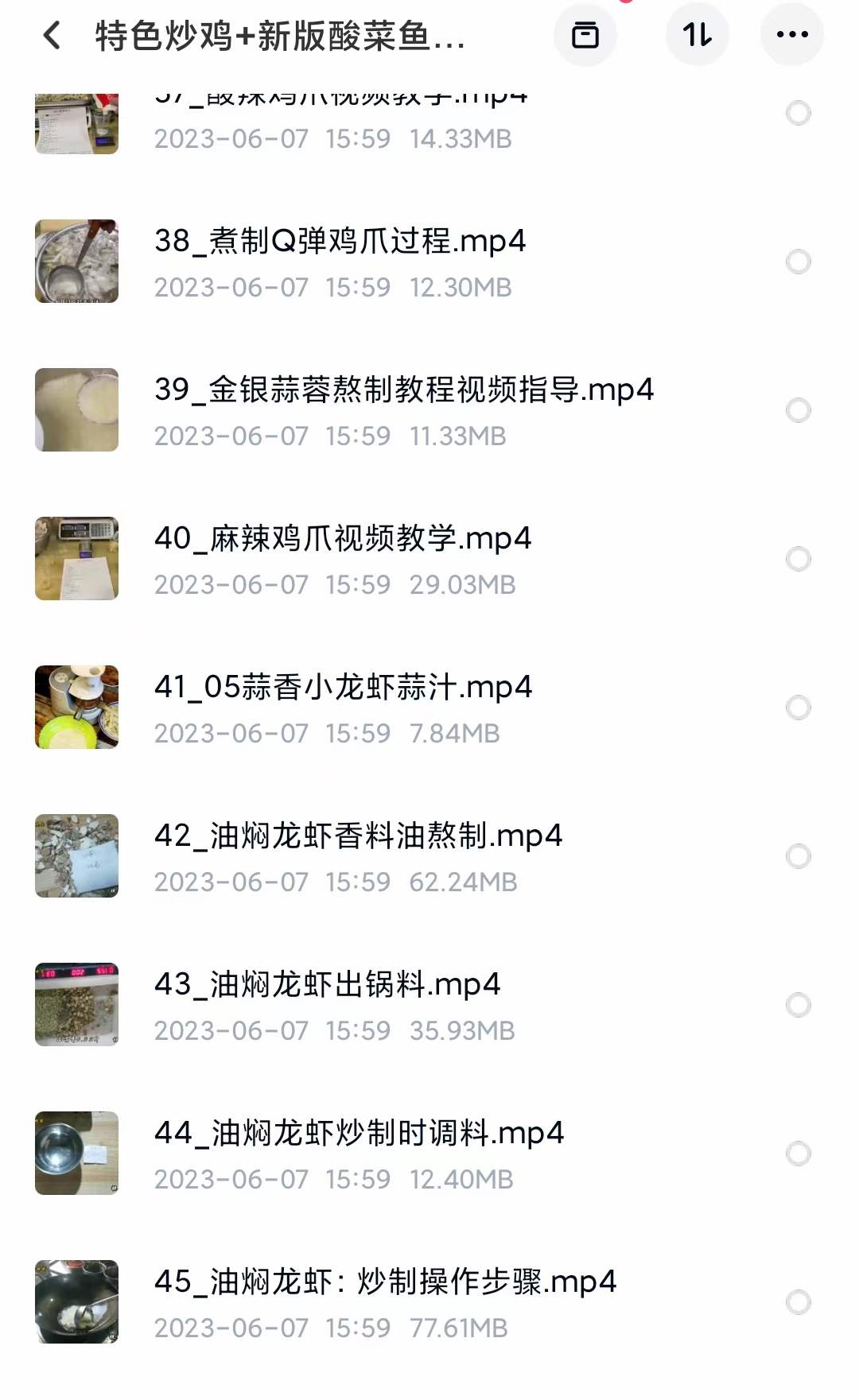
Task: Tap thumbnail of 41_05蒜香小龙虾蒜汁.mp4
Action: 76,706
